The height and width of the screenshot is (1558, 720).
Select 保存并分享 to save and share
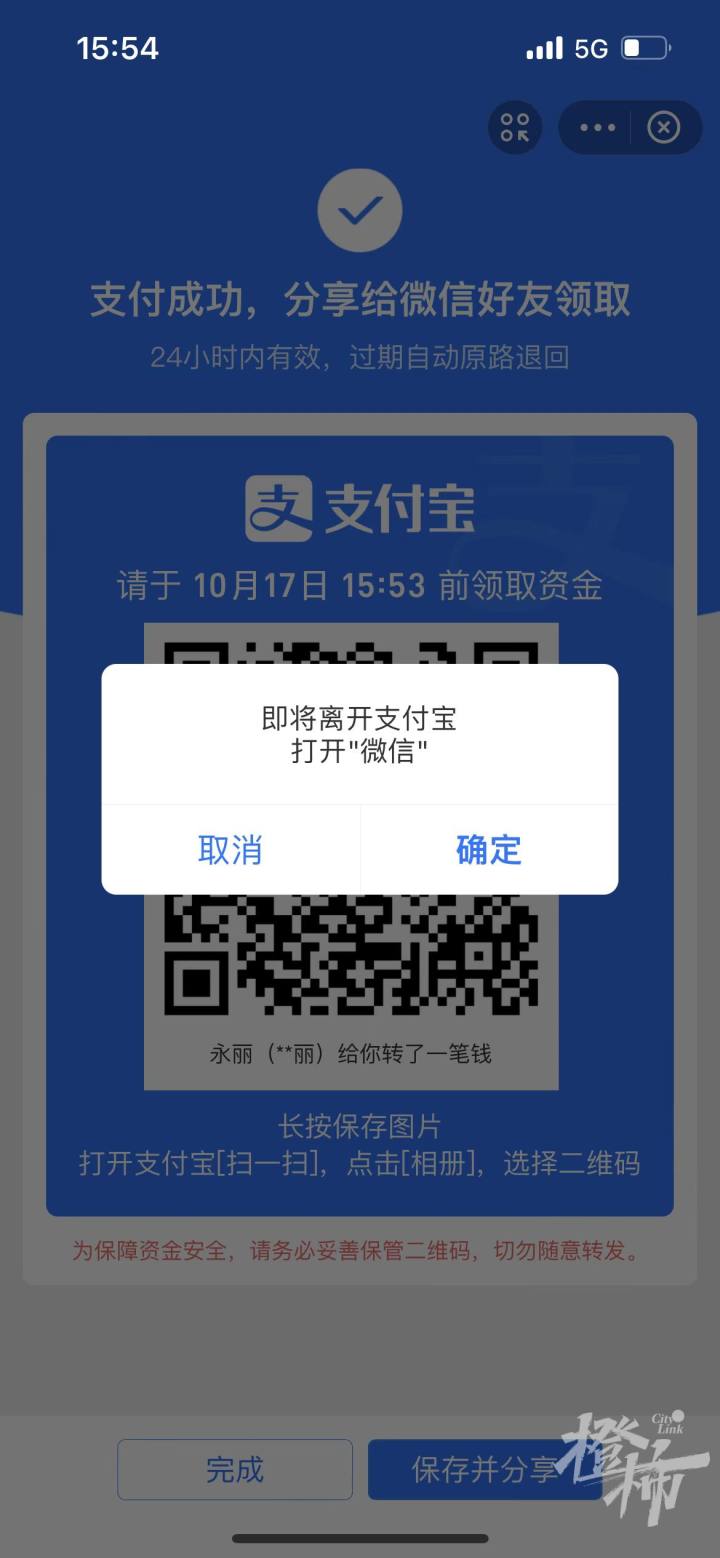(x=484, y=1469)
